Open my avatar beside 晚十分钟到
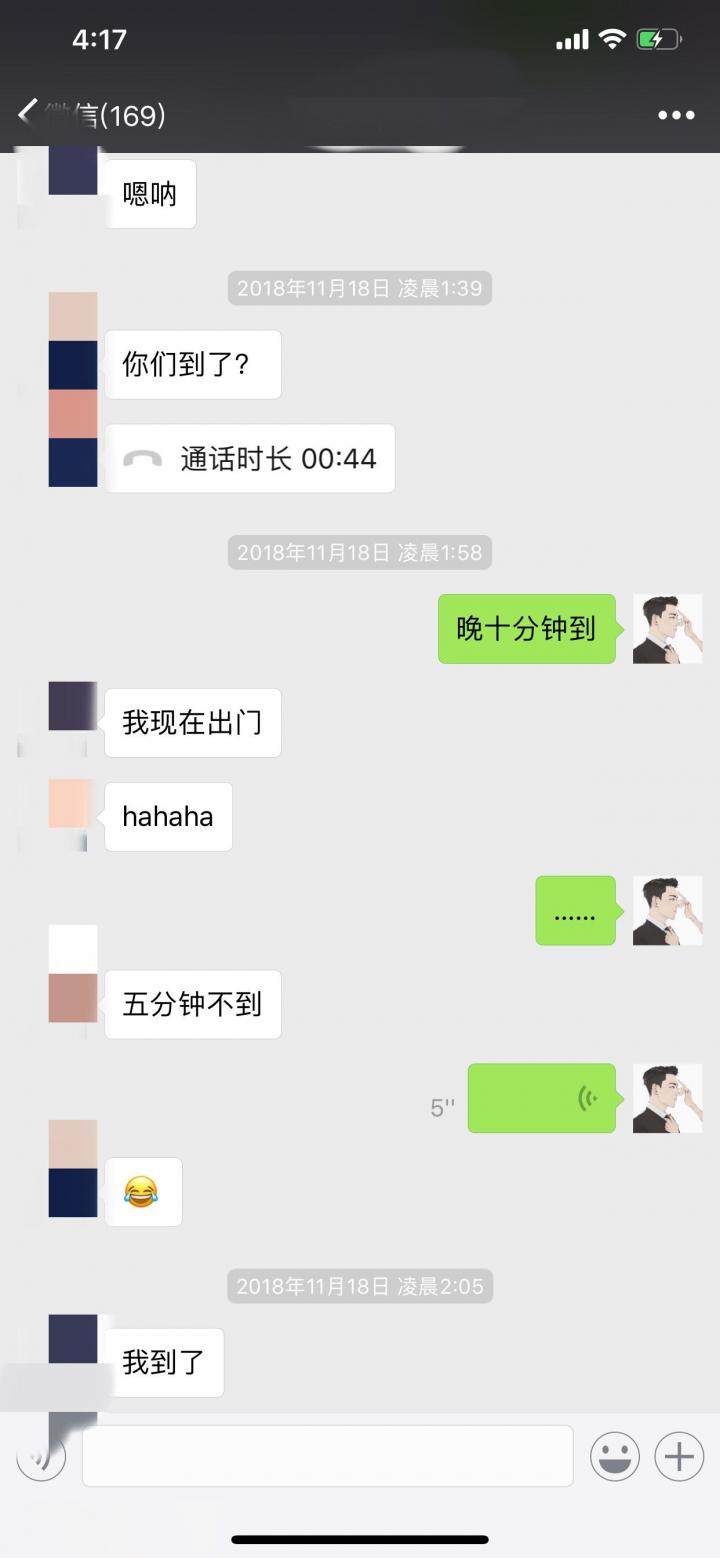 (x=667, y=629)
